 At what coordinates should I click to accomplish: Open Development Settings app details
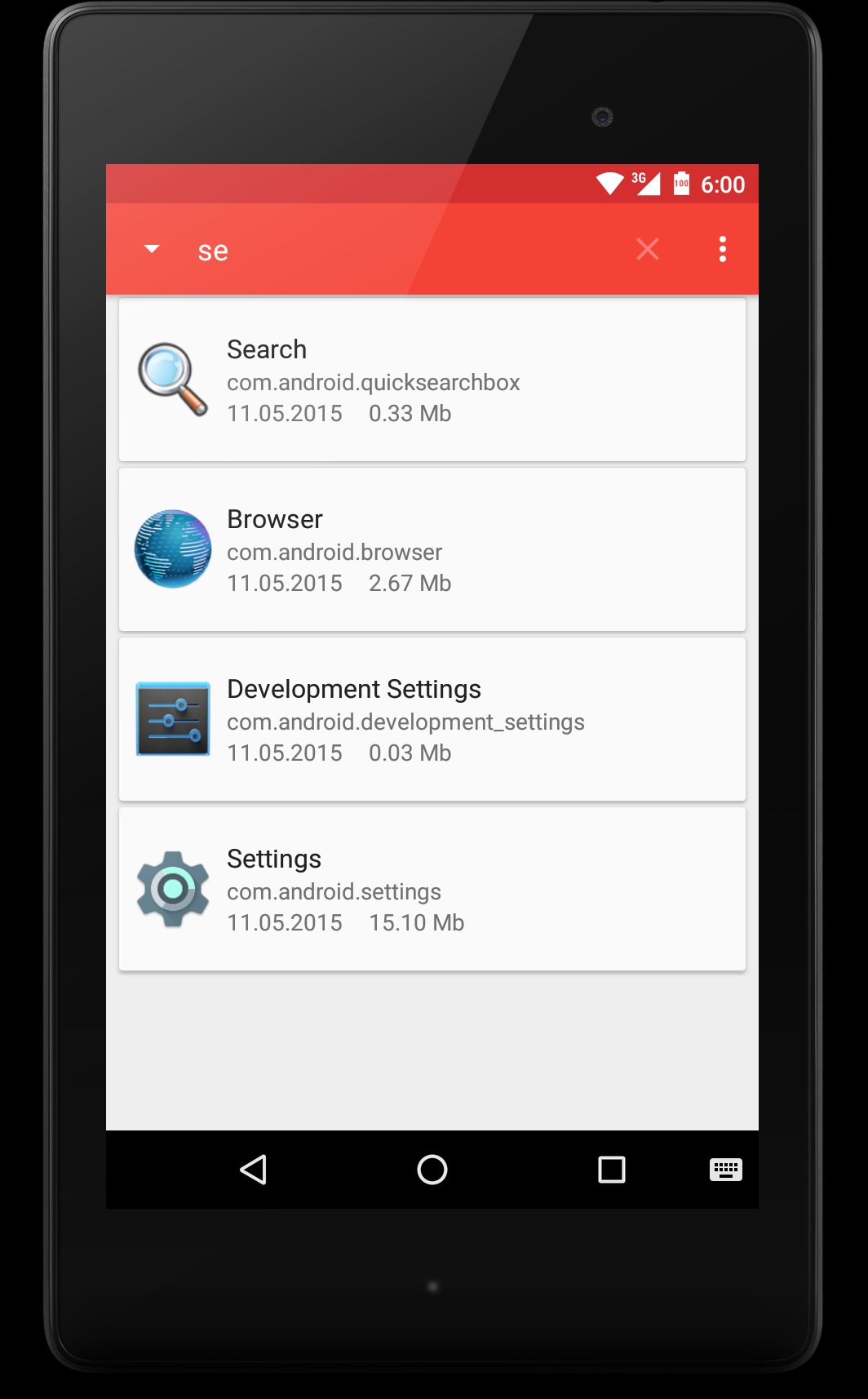click(432, 719)
